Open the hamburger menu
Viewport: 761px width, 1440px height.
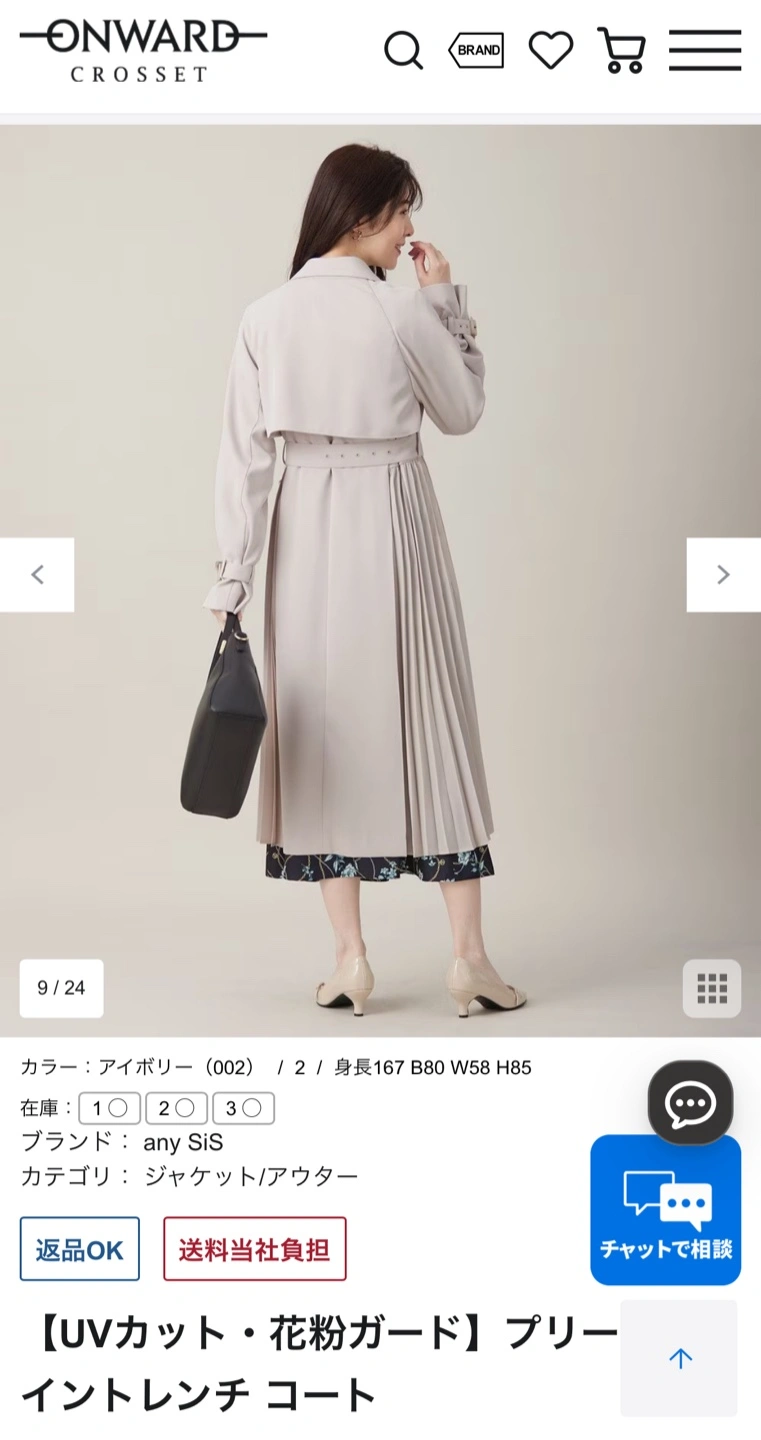(705, 50)
